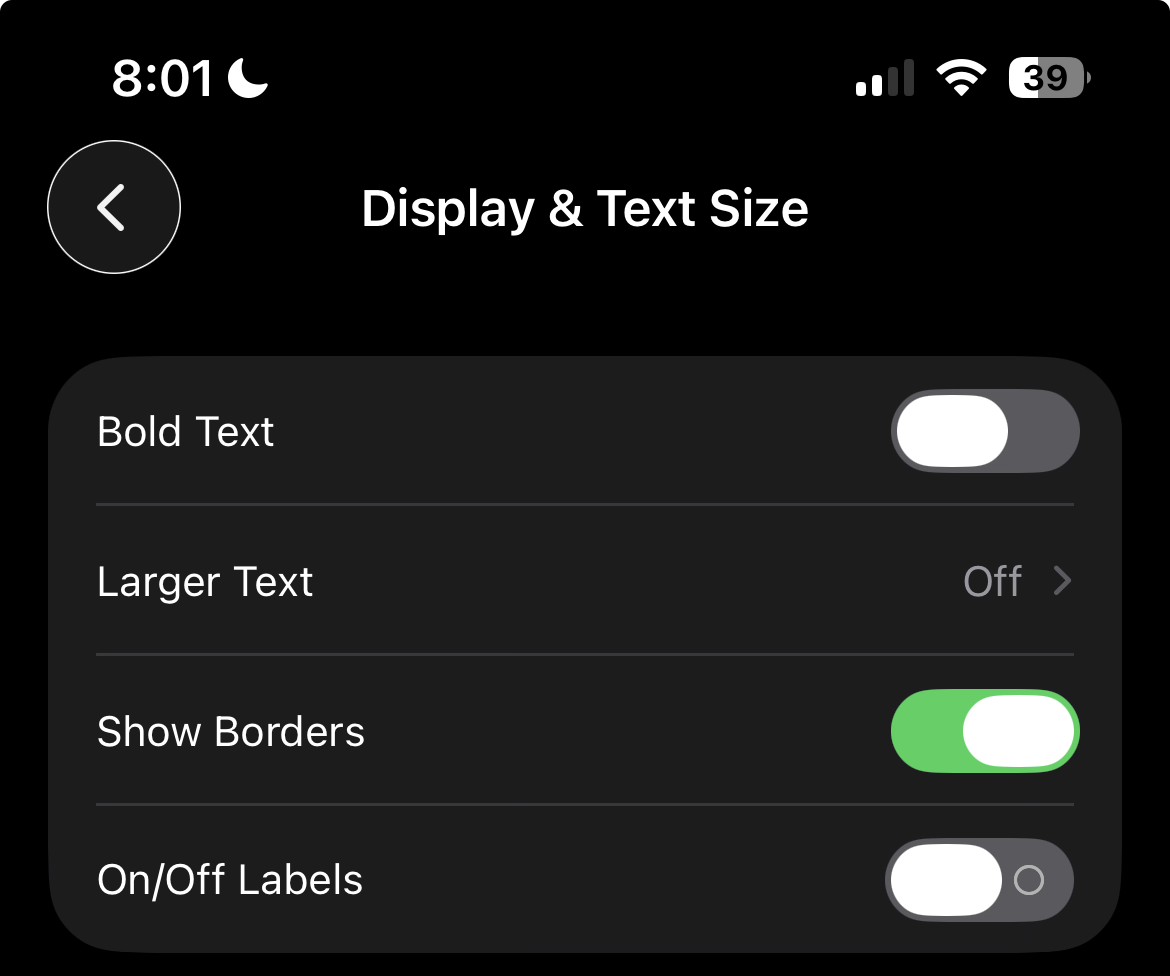This screenshot has width=1170, height=976.
Task: Toggle On/Off Labels switch
Action: pos(980,880)
